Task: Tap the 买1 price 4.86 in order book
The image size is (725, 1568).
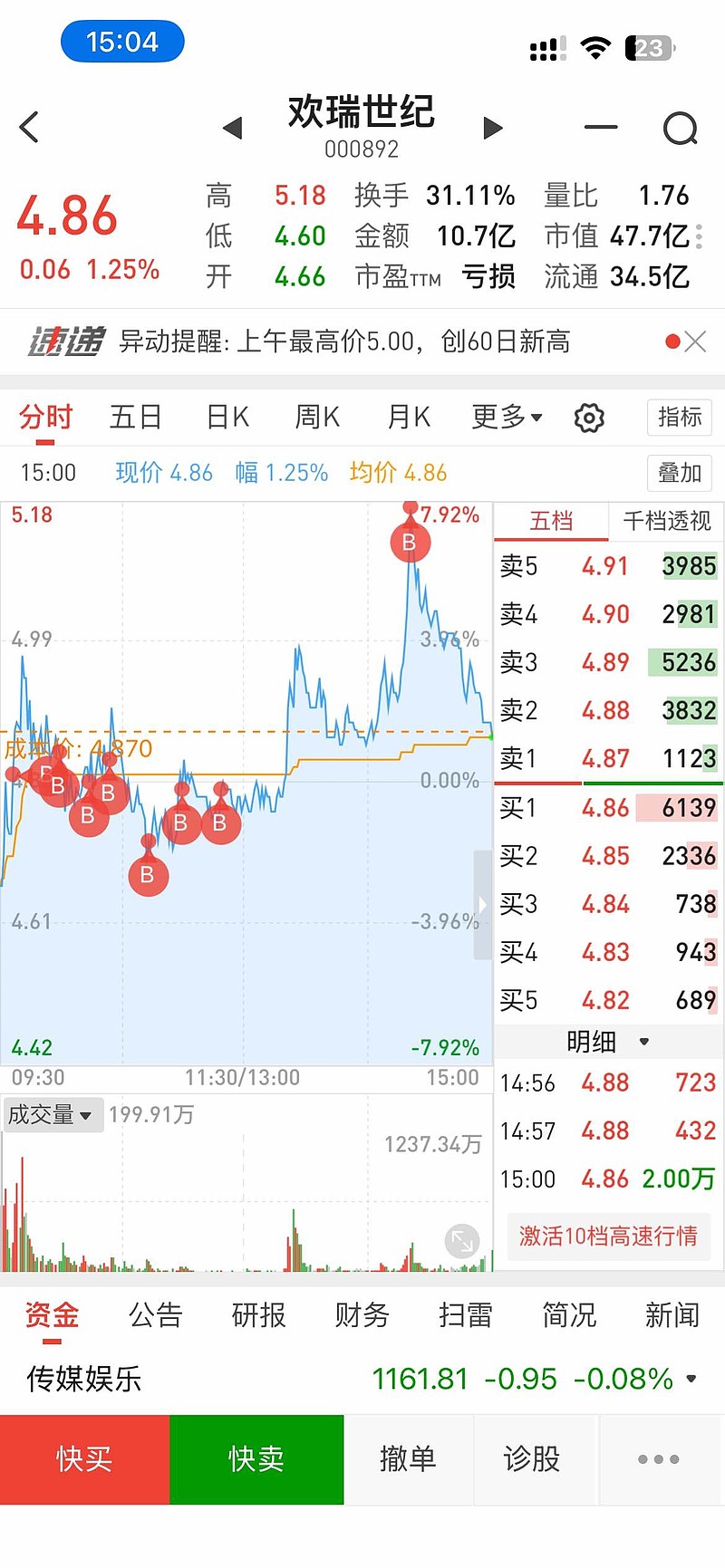Action: (x=605, y=807)
